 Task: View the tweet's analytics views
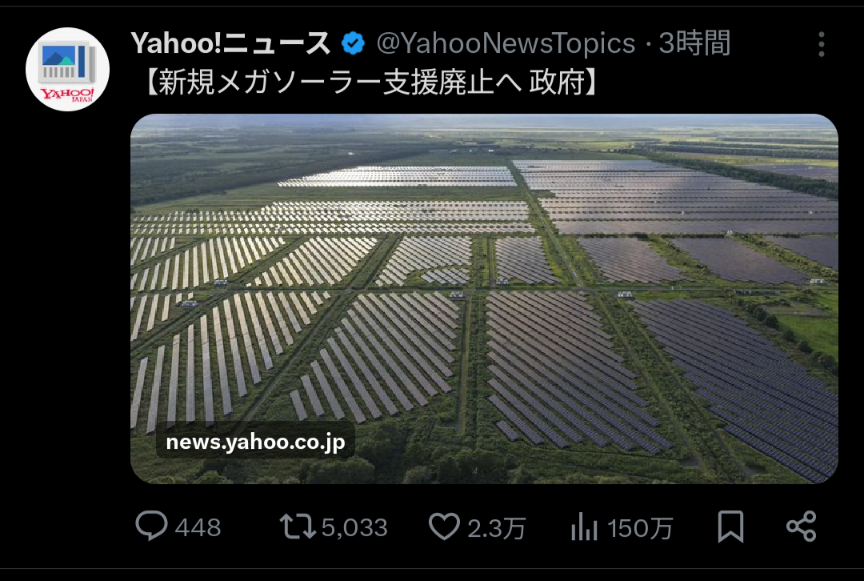[x=585, y=526]
